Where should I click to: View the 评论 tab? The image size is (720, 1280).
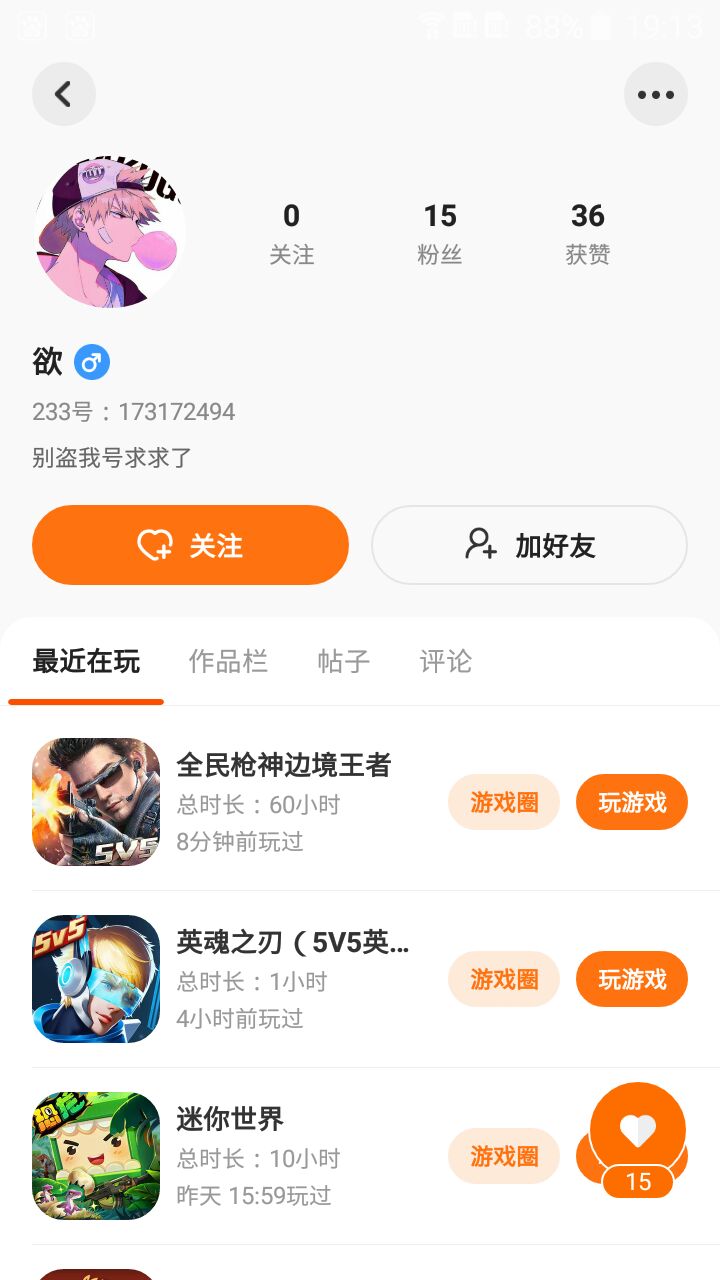point(445,661)
